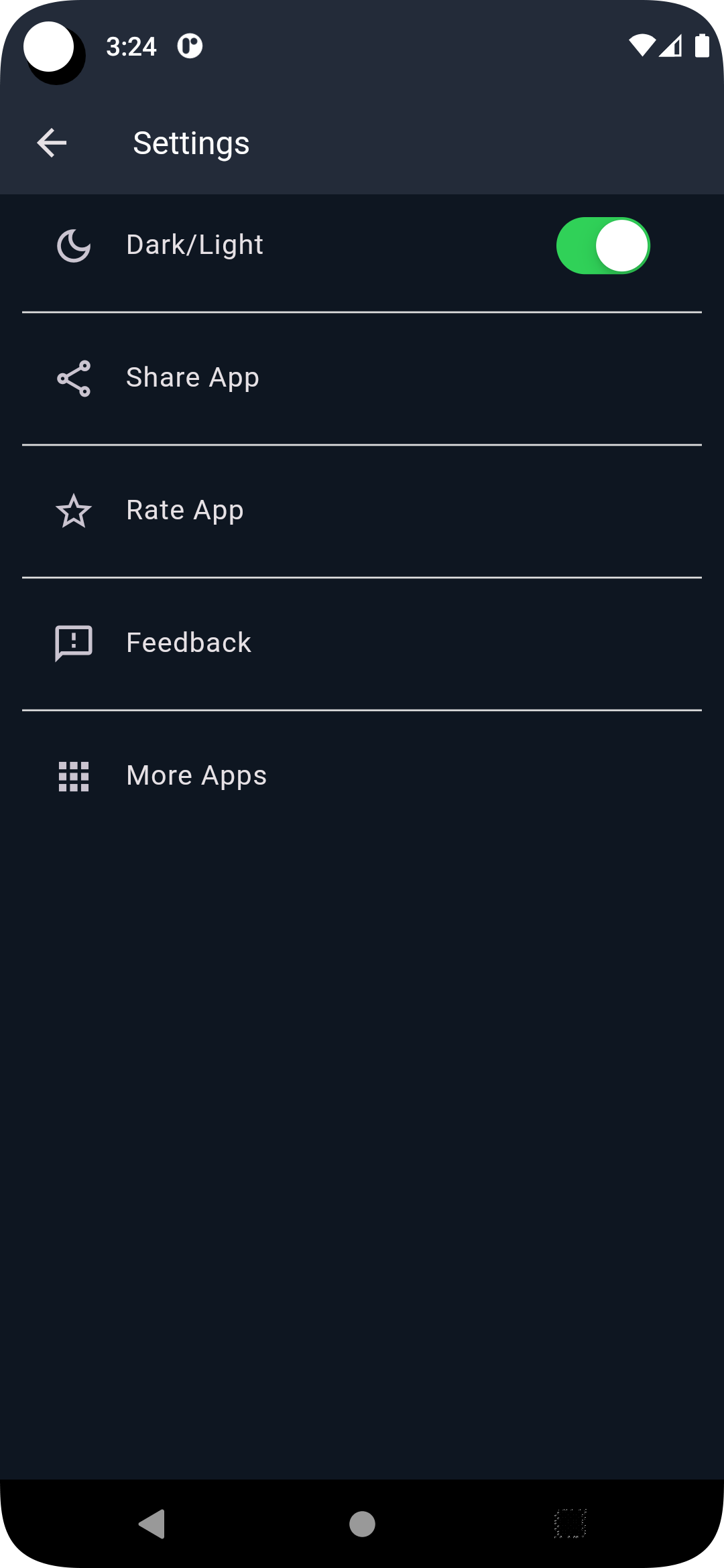Screen dimensions: 724x1568
Task: Open the Feedback row
Action: [188, 643]
